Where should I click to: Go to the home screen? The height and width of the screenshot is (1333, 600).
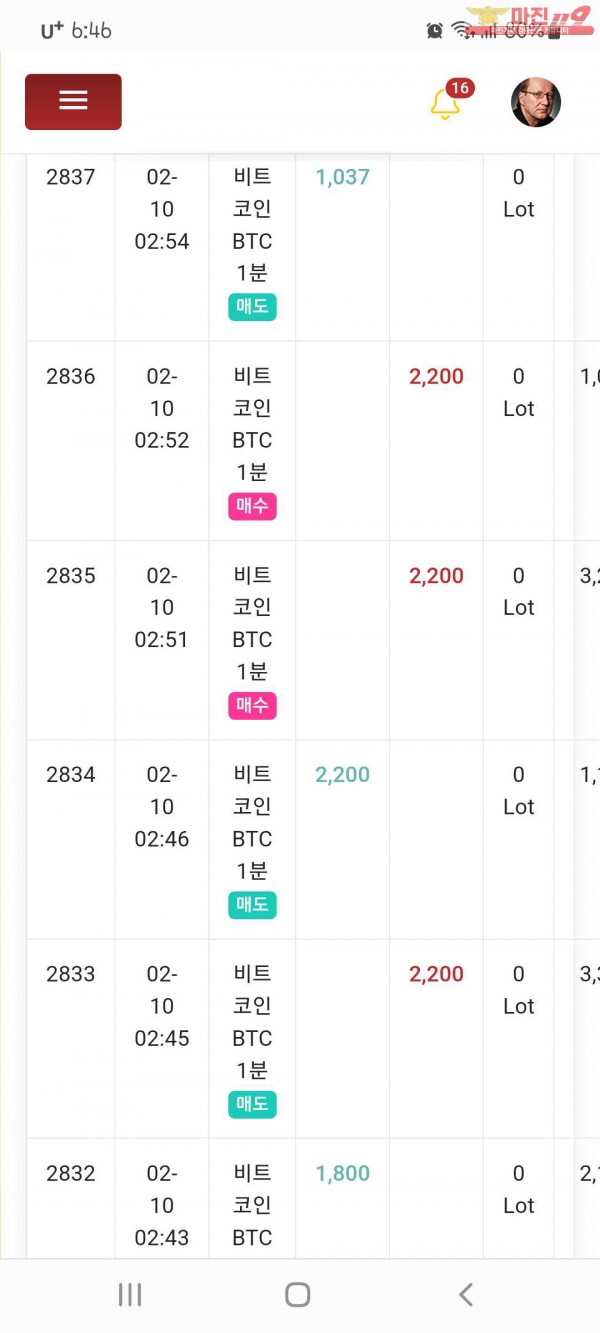click(297, 1295)
